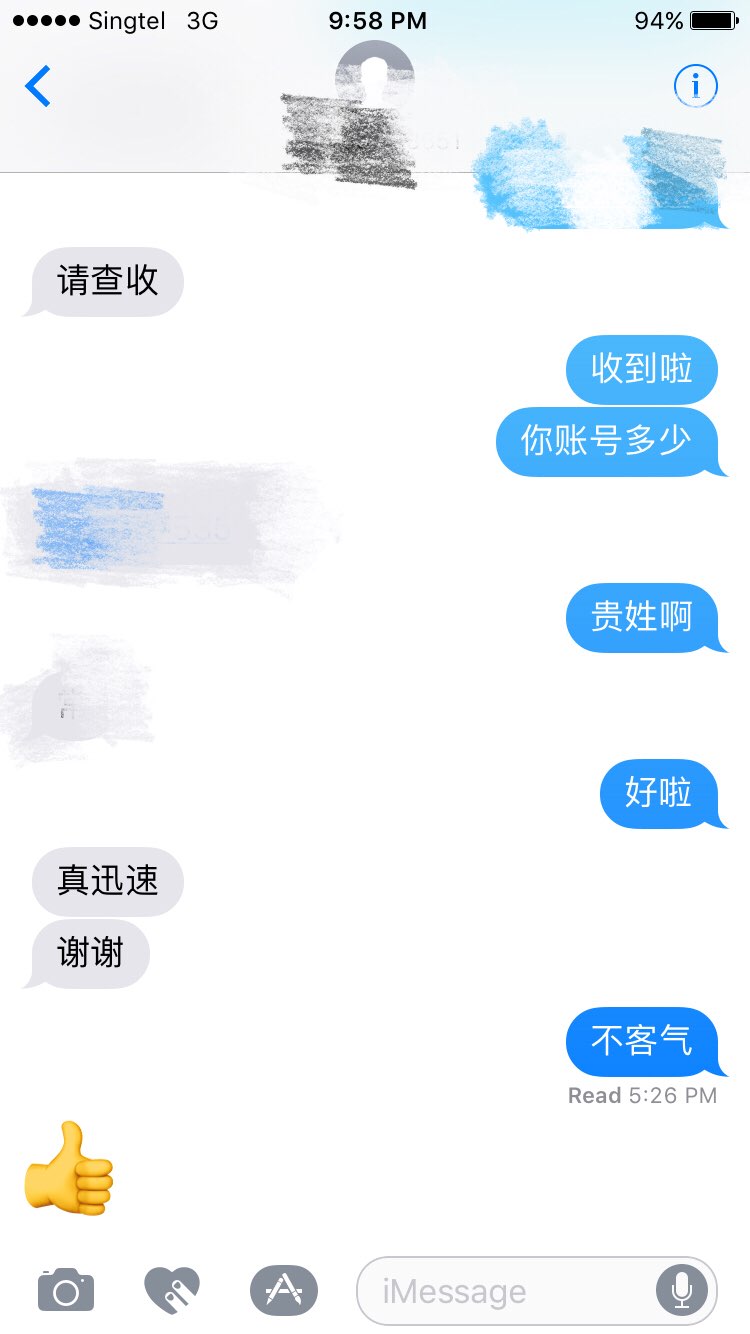Screen dimensions: 750x1334
Task: Record audio with the microphone button
Action: (x=682, y=1291)
